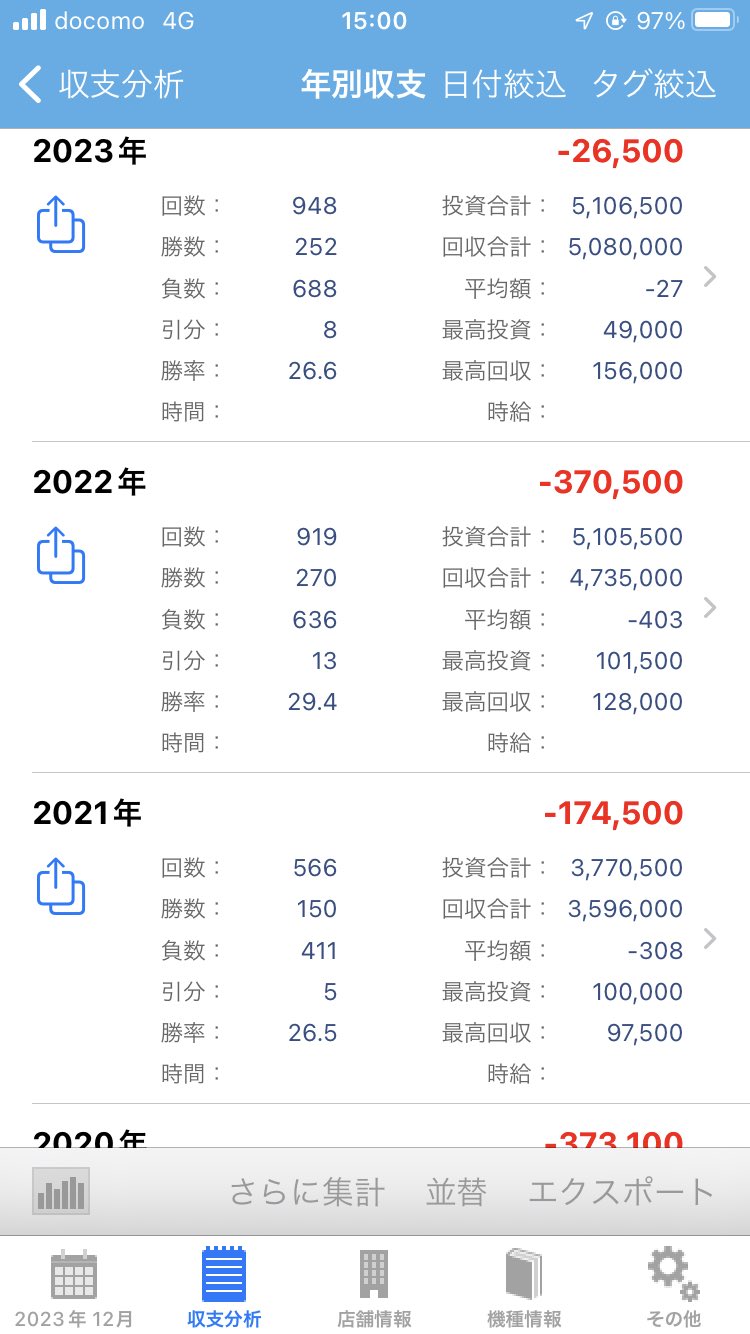Open 2023年 details via its chevron

[710, 277]
